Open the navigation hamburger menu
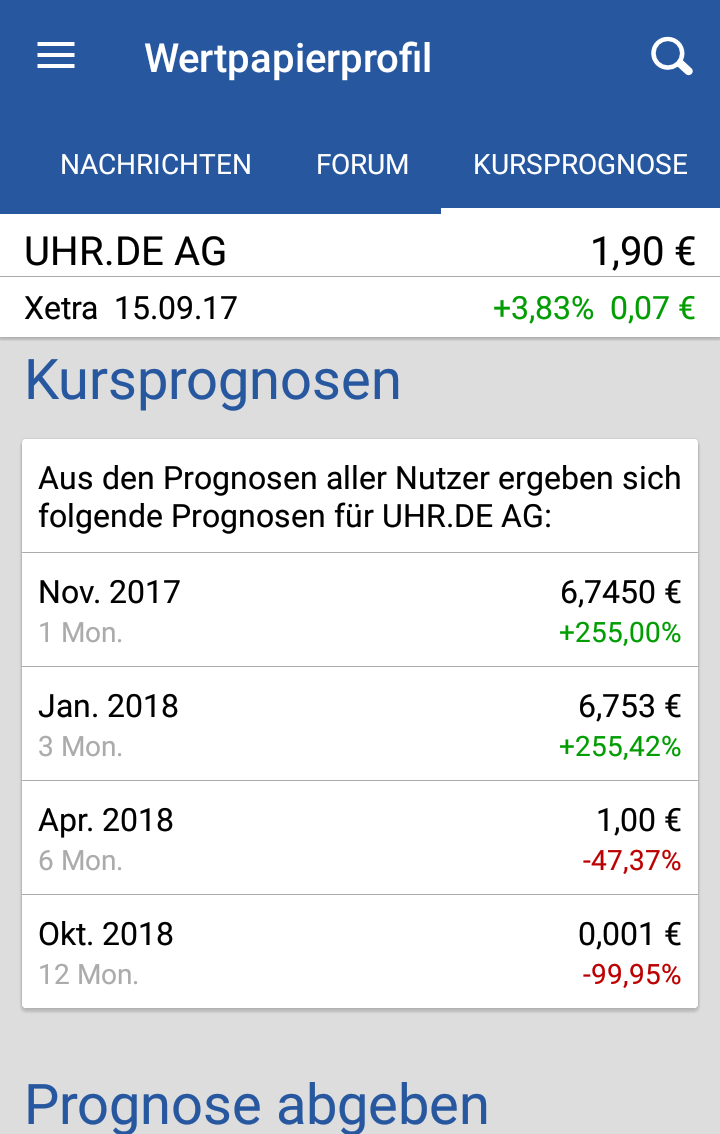720x1134 pixels. [55, 56]
